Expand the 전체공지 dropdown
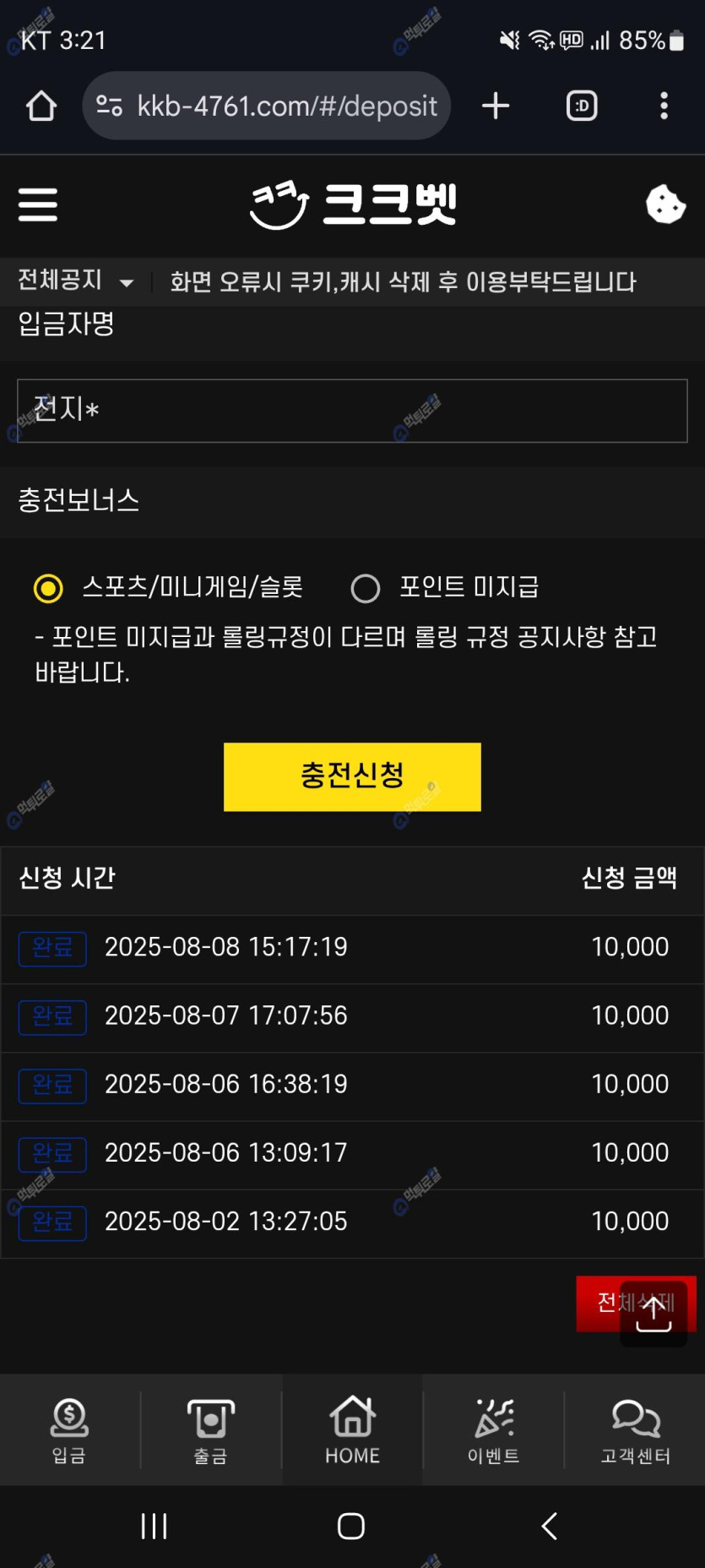This screenshot has width=705, height=1568. coord(76,280)
